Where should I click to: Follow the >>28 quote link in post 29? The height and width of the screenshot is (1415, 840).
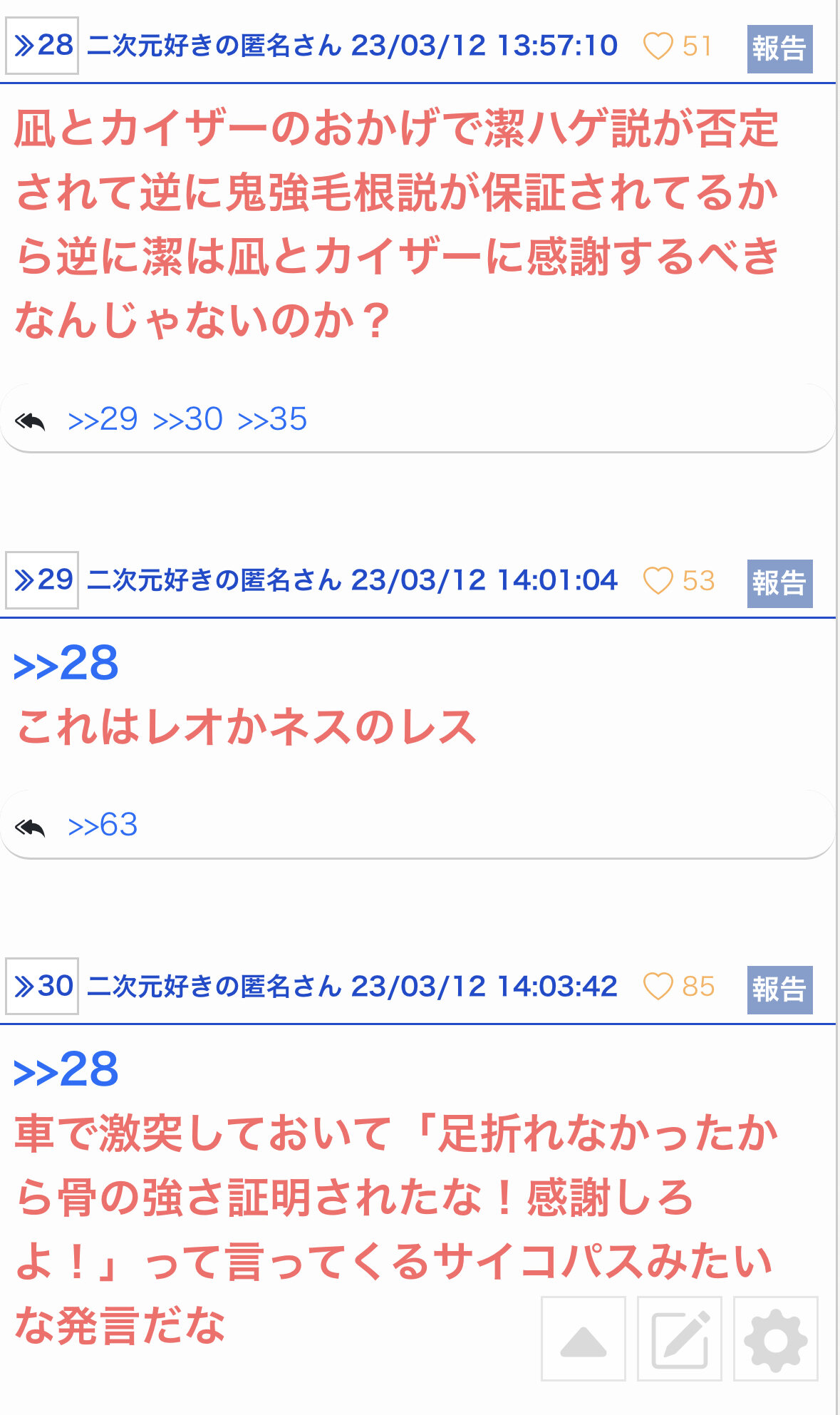pos(66,664)
